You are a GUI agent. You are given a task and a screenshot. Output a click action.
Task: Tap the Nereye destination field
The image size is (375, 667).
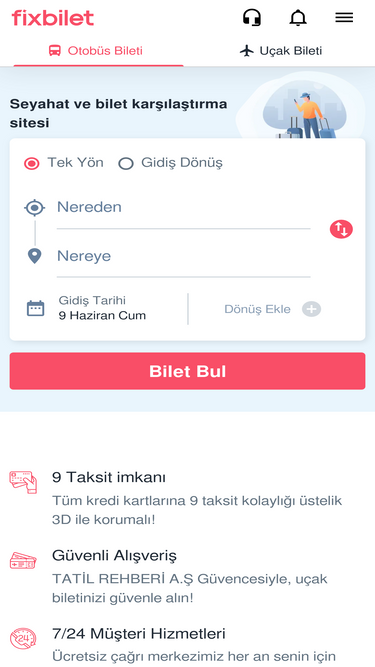pos(184,257)
